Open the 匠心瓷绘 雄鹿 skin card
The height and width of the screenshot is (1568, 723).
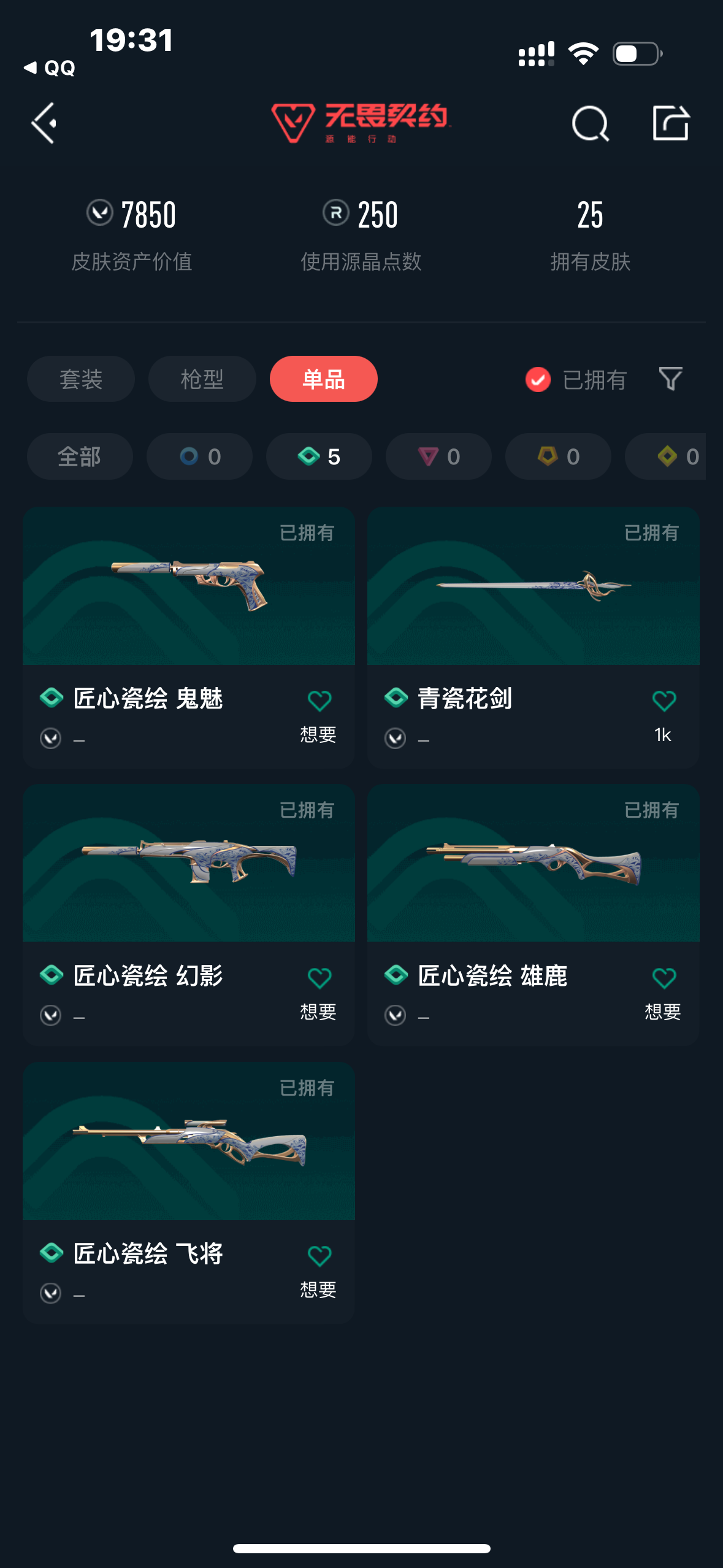pos(533,864)
